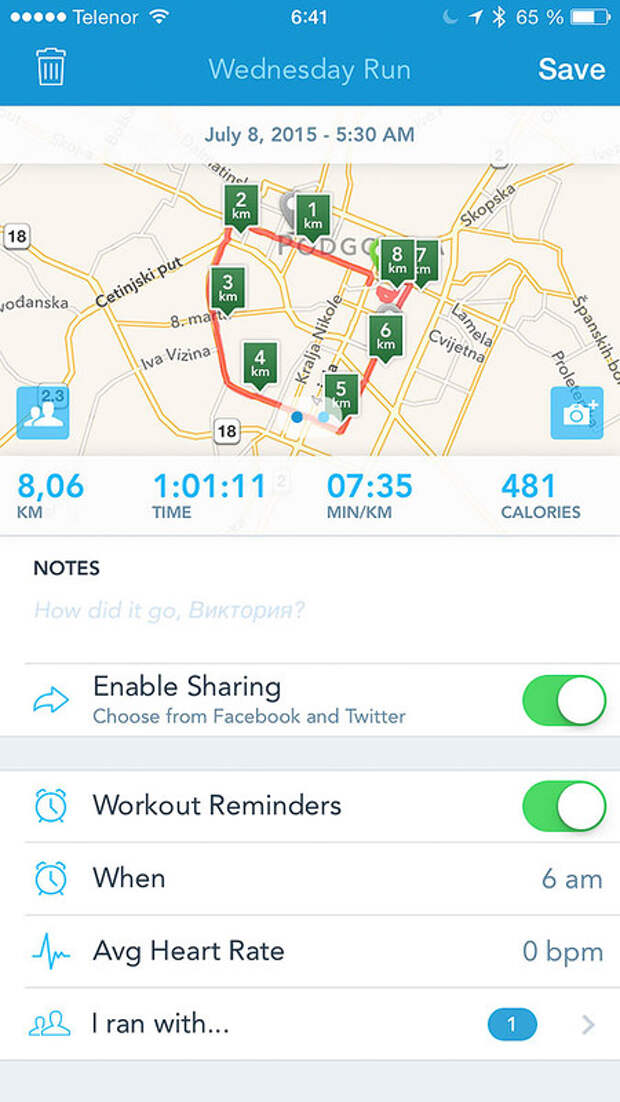
Task: Open the I ran with list
Action: [x=310, y=1024]
